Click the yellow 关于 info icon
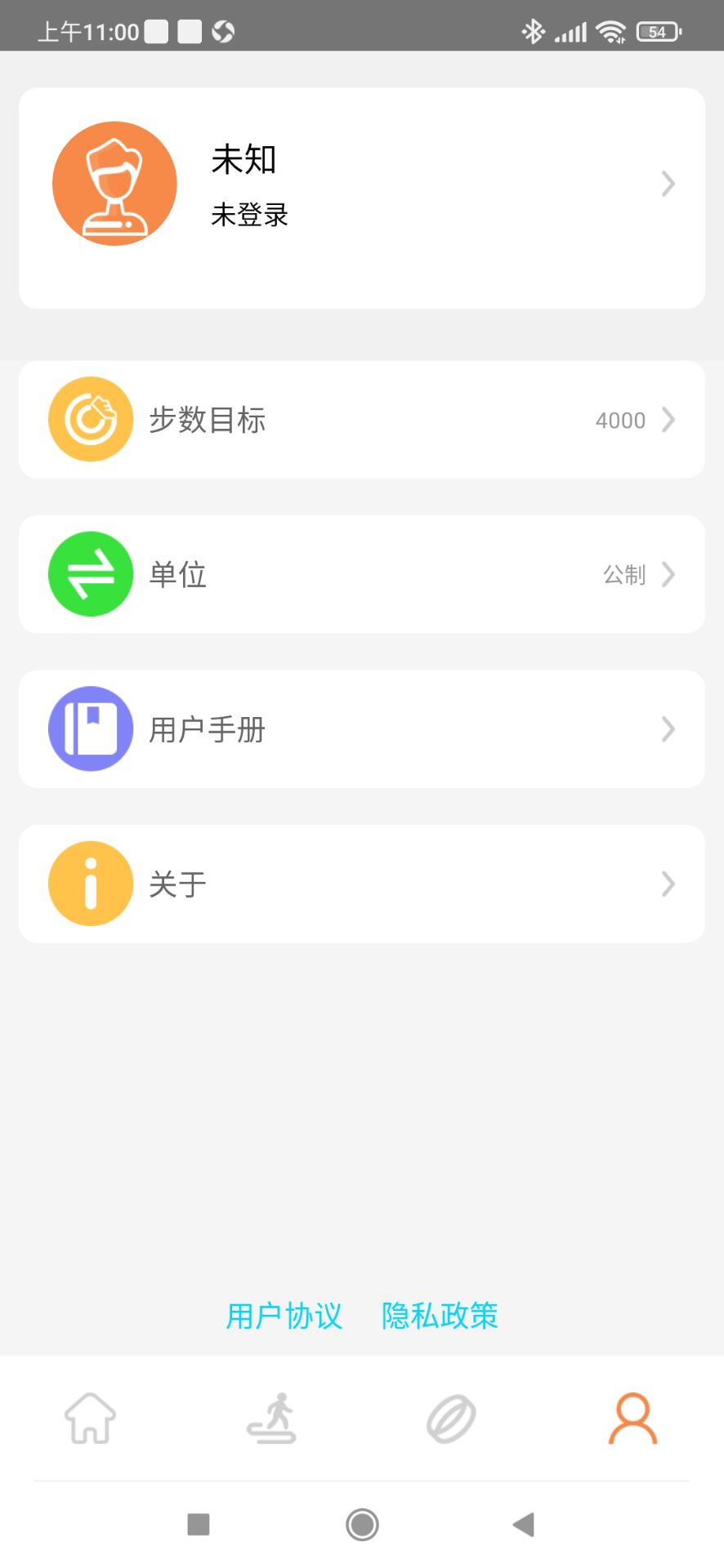Image resolution: width=724 pixels, height=1568 pixels. coord(90,883)
